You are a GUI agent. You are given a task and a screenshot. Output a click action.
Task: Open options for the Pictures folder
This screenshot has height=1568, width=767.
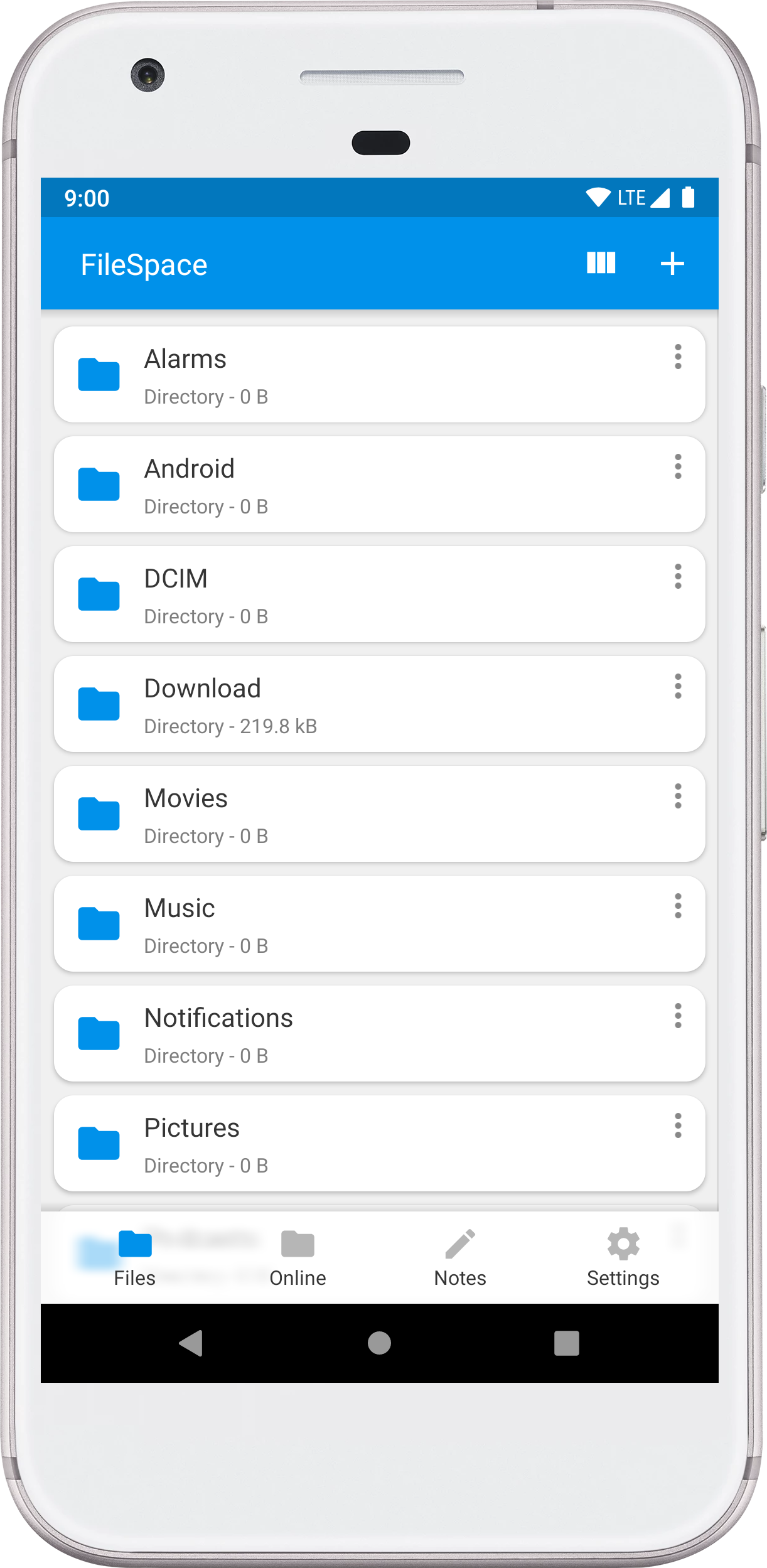click(678, 1125)
